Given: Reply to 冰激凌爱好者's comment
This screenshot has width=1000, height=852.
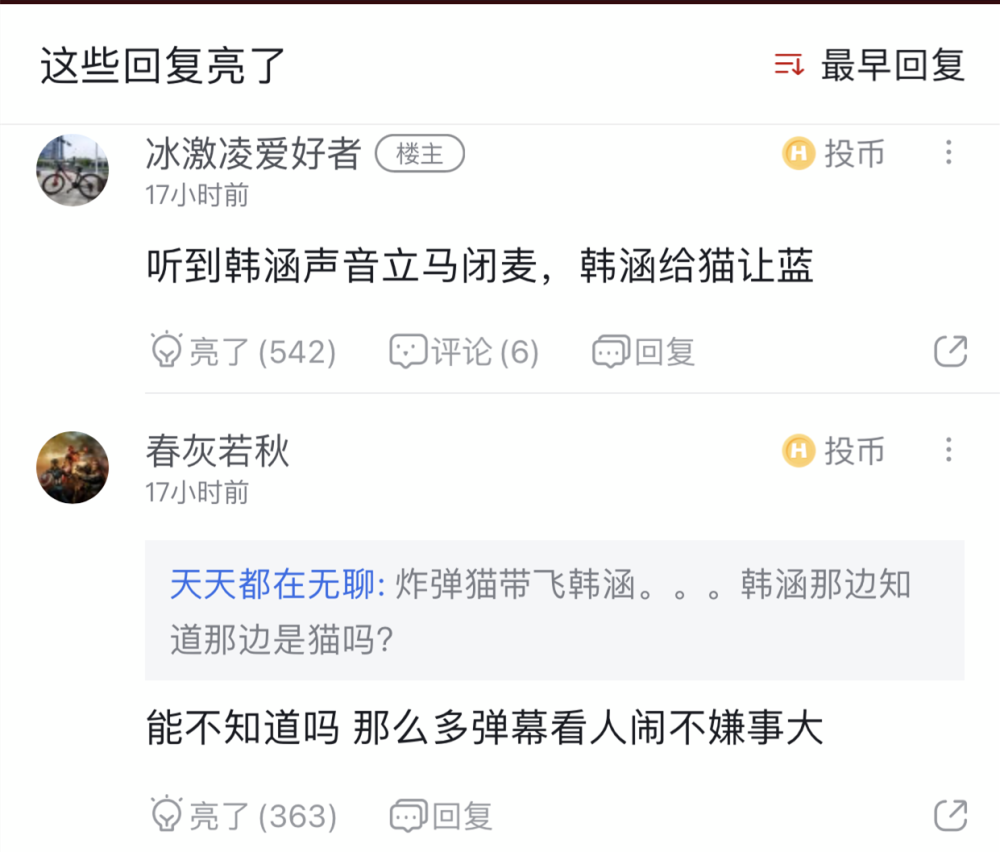Looking at the screenshot, I should point(643,352).
